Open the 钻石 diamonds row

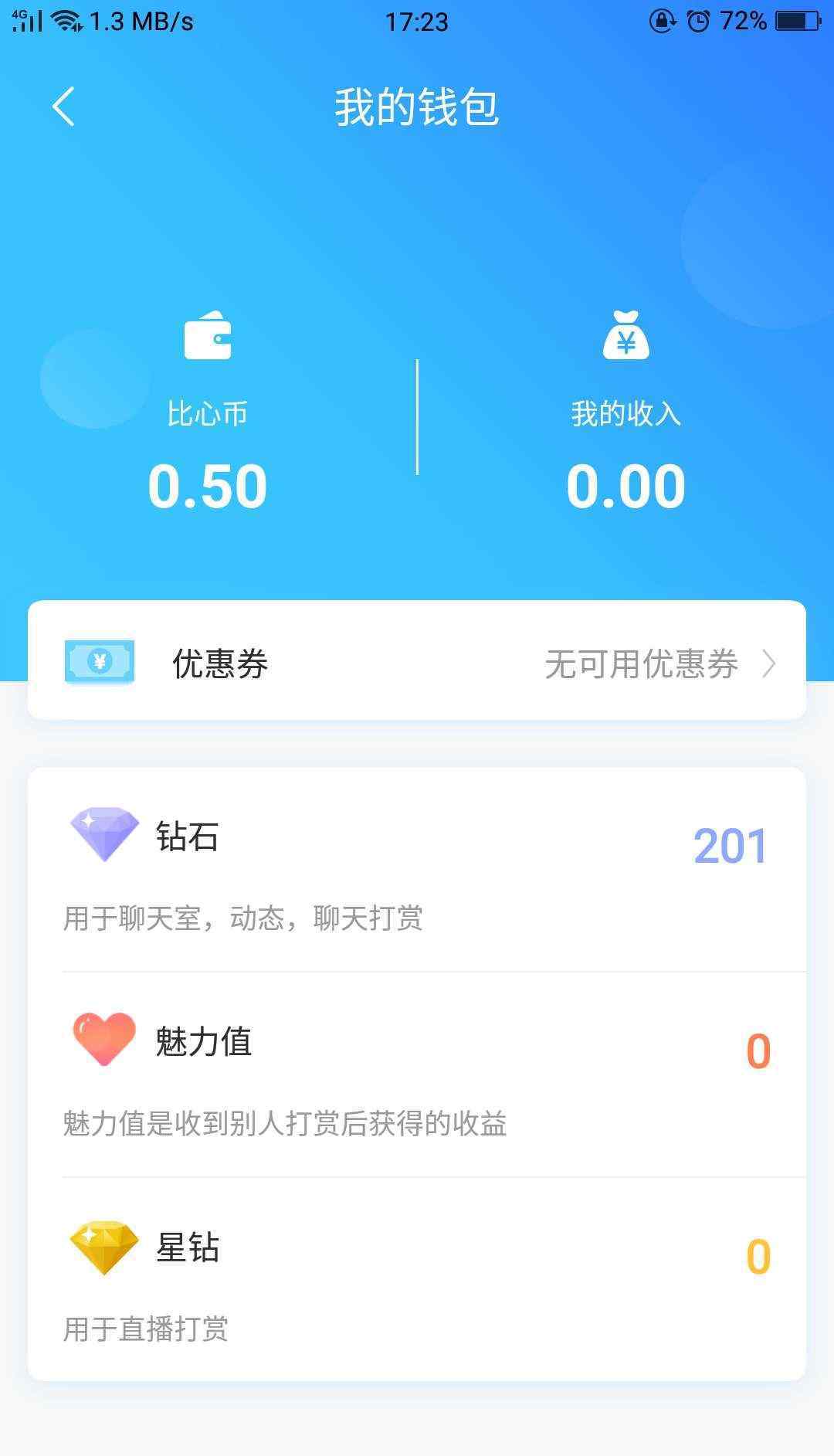pyautogui.click(x=417, y=870)
